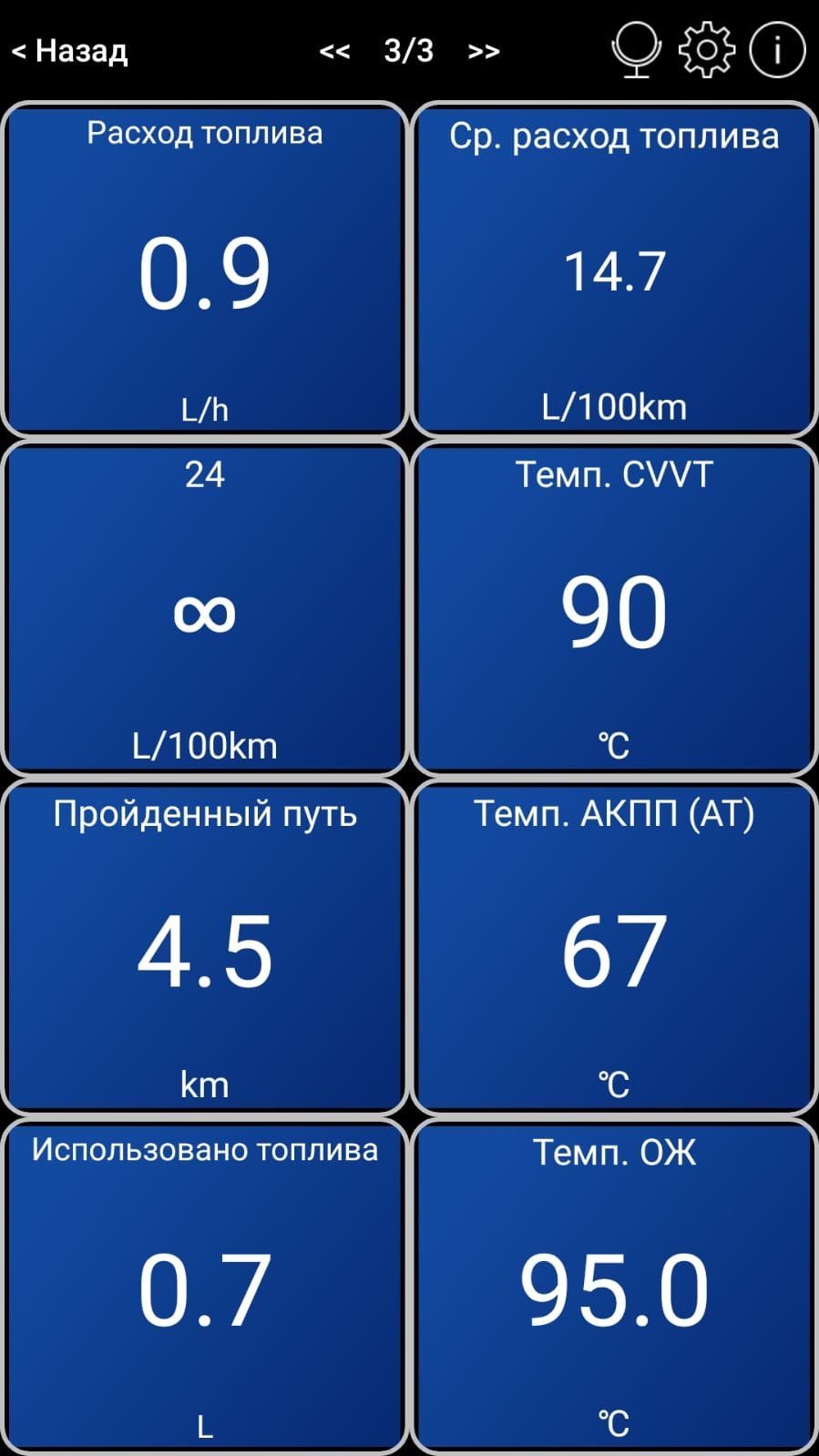Open the Пройденный путь tile
Screen dimensions: 819x1456
tap(205, 947)
